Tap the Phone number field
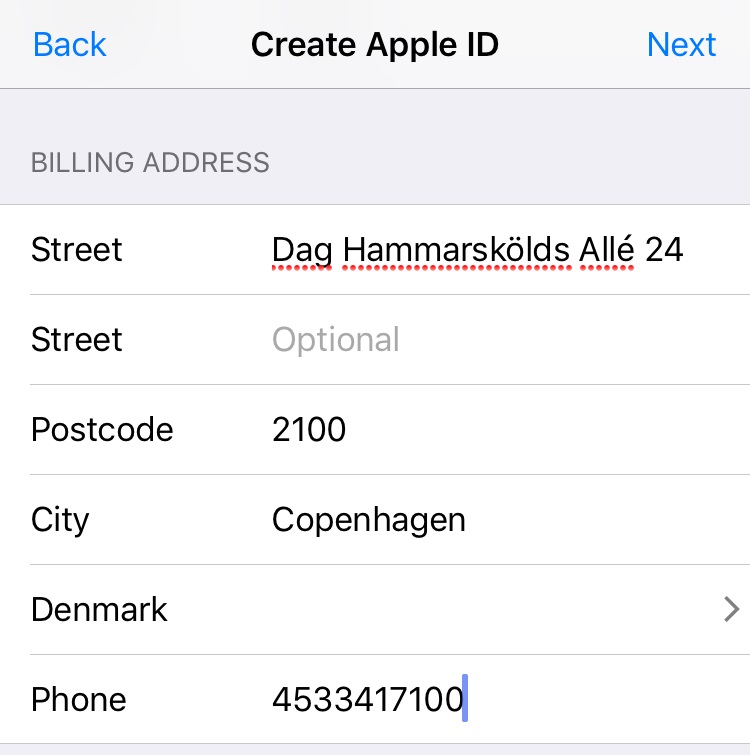 coord(480,699)
